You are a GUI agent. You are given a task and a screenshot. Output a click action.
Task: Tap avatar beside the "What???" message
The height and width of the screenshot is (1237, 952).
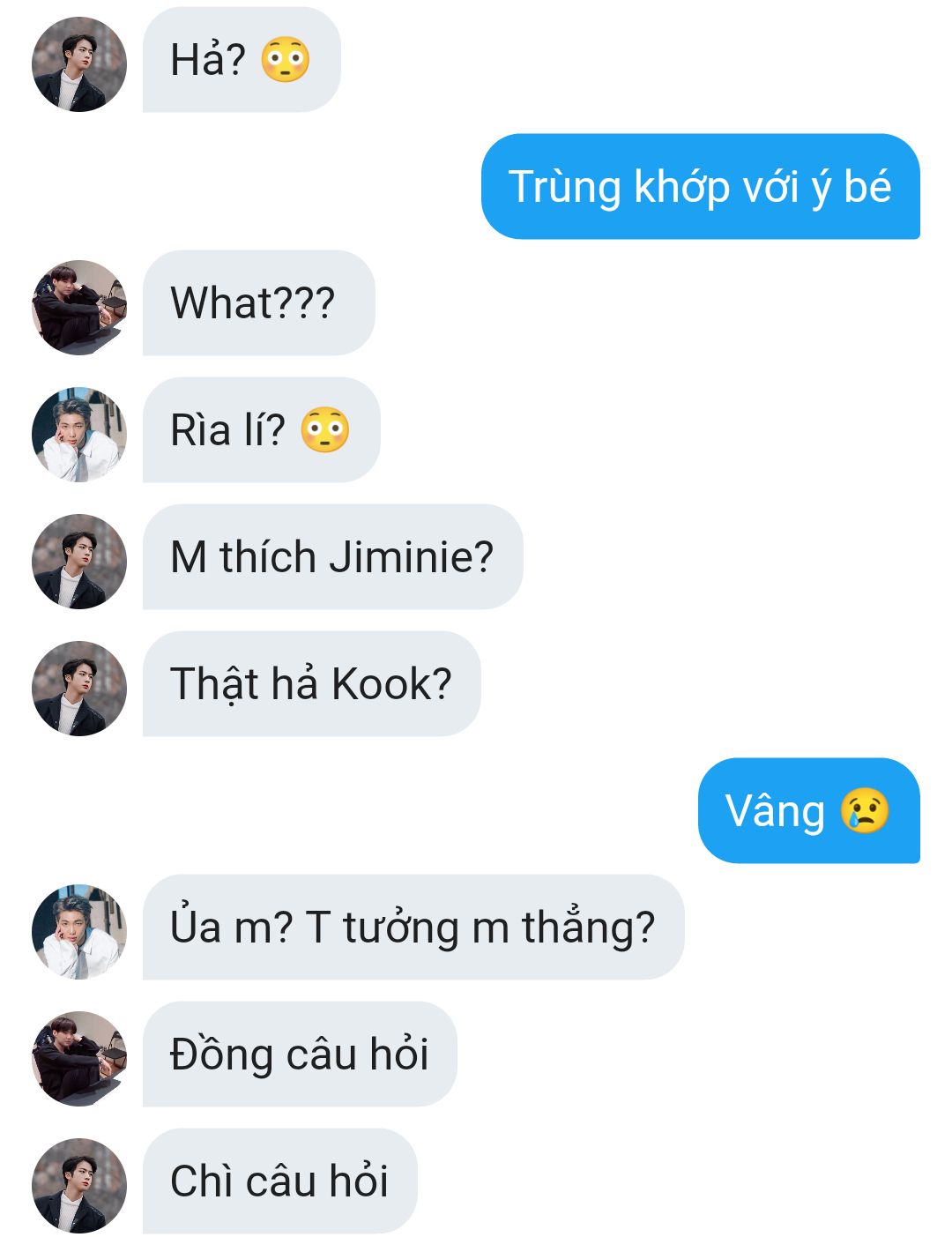click(x=79, y=307)
